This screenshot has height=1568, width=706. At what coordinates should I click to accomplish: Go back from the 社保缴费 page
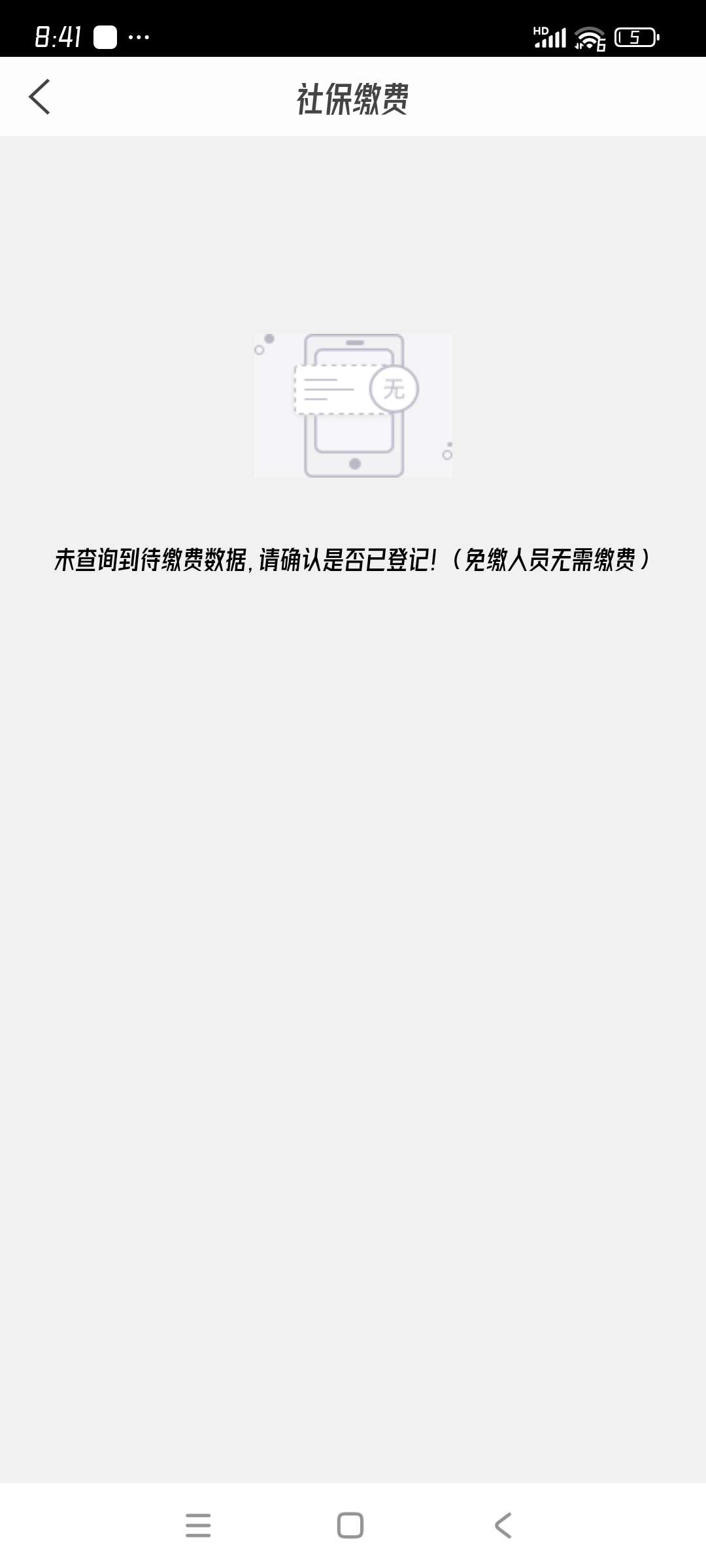click(40, 97)
